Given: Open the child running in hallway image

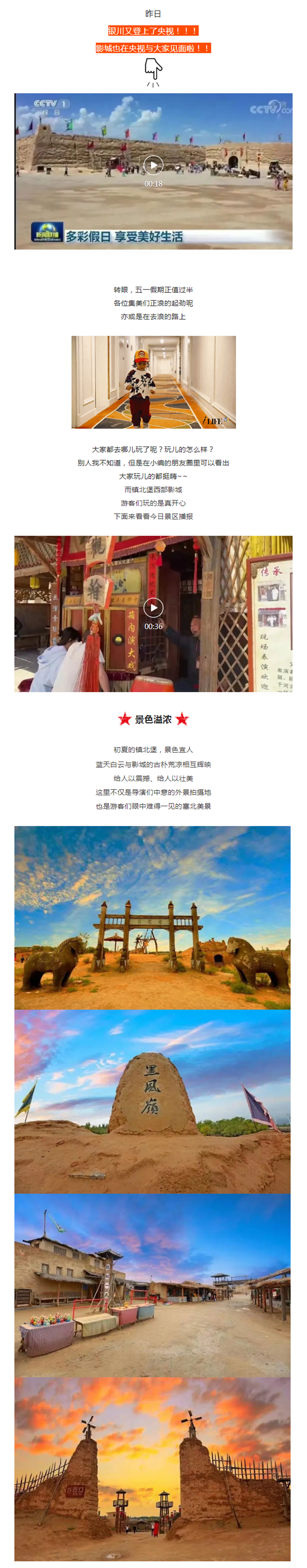Looking at the screenshot, I should click(x=153, y=382).
